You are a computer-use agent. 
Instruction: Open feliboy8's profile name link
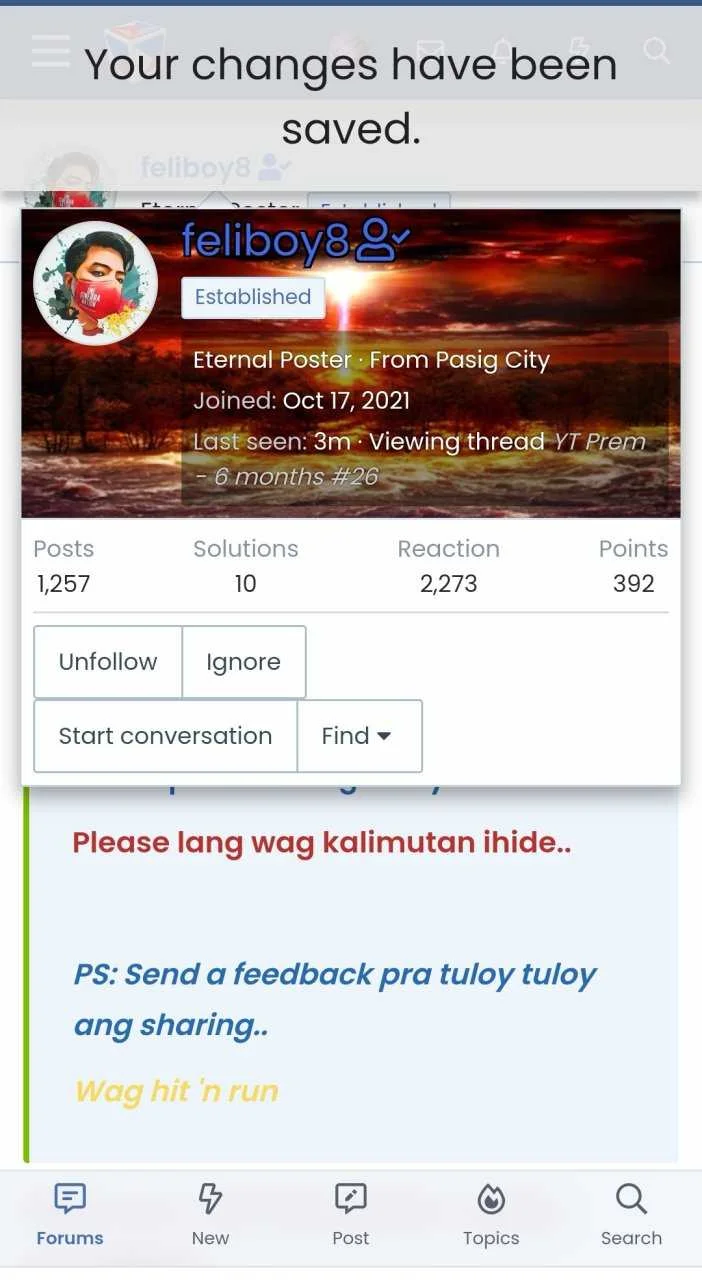coord(266,241)
